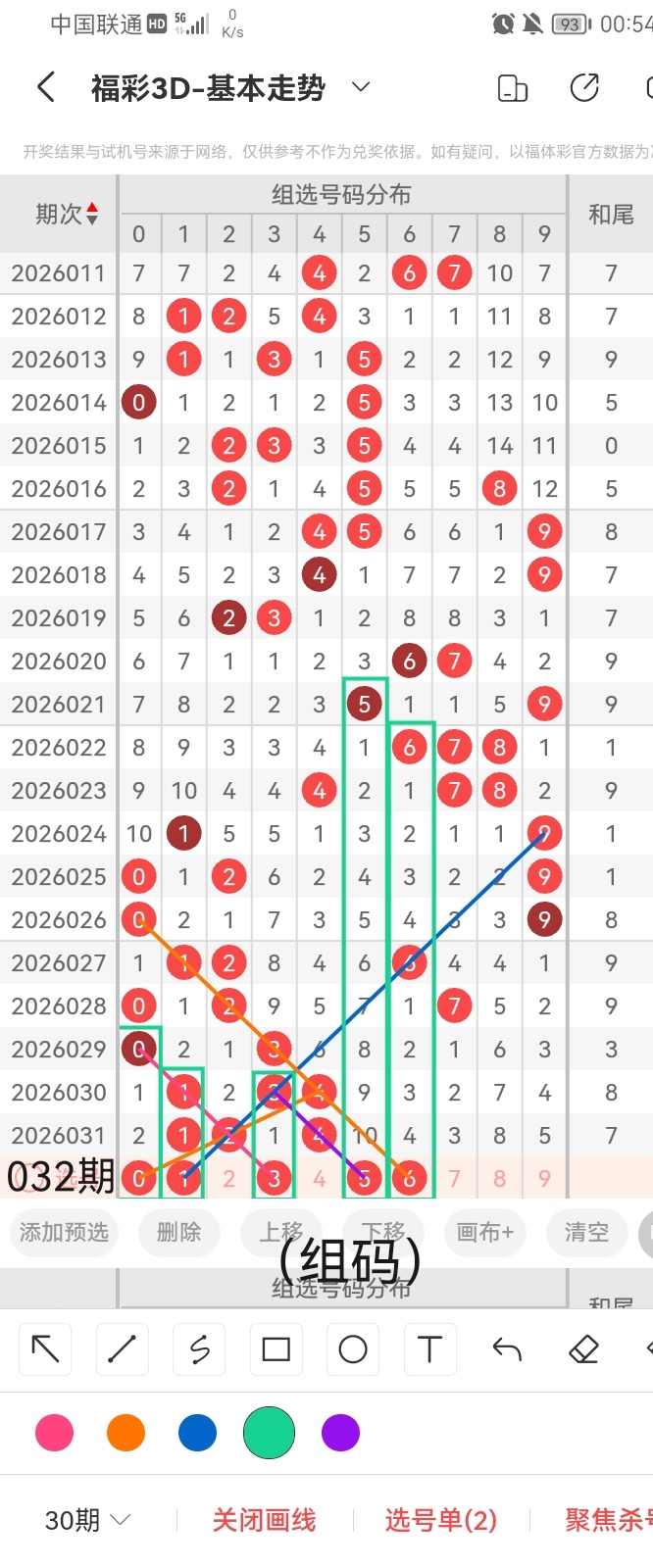Choose the purple color swatch
This screenshot has height=1568, width=653.
pos(340,1433)
